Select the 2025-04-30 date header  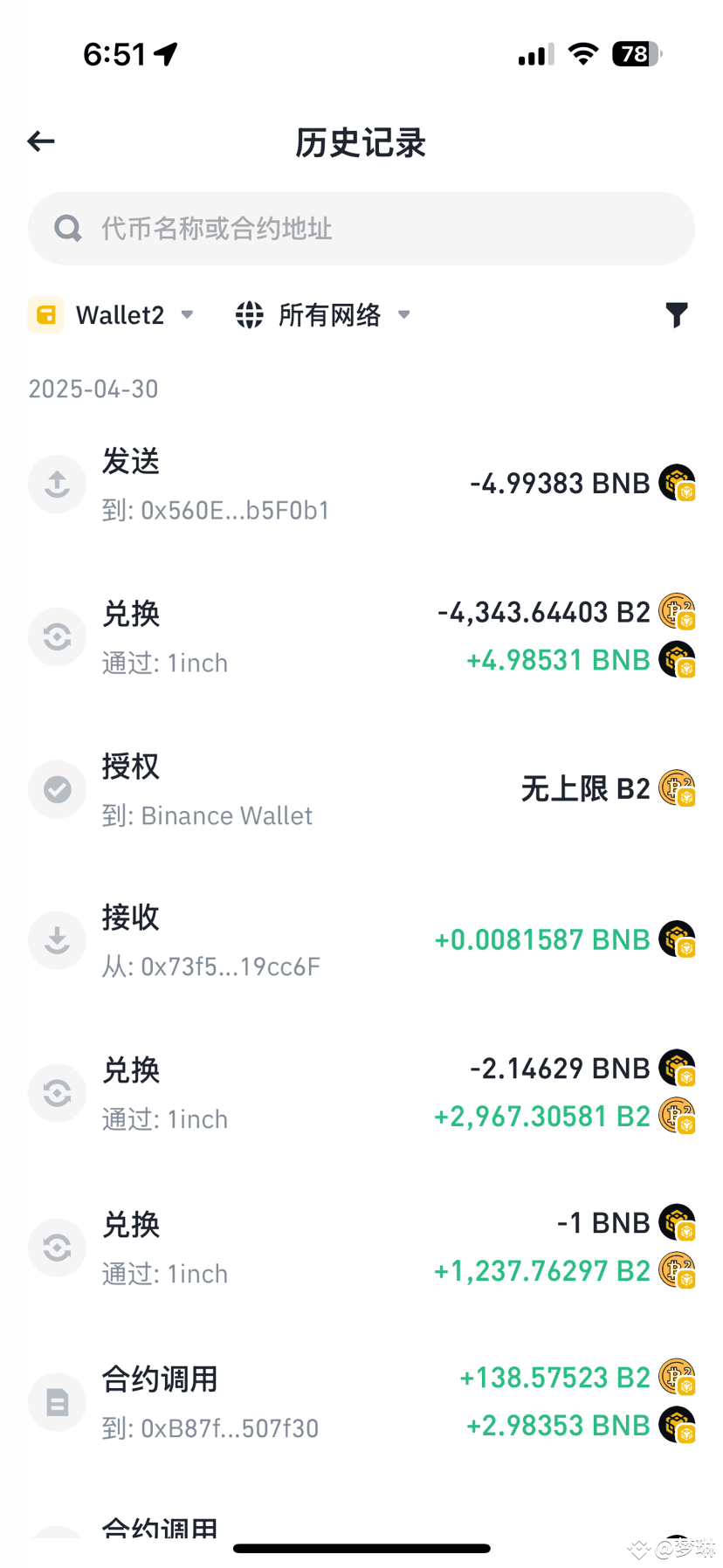[92, 388]
